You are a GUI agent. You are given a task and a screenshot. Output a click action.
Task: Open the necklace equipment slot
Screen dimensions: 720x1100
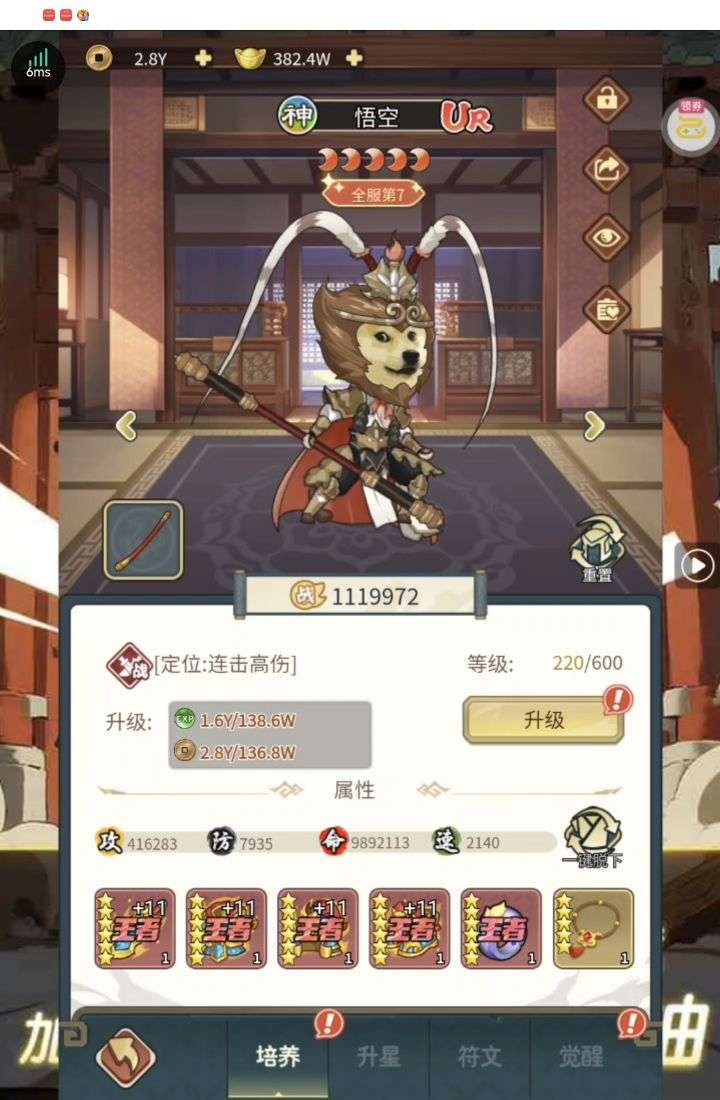click(x=593, y=928)
